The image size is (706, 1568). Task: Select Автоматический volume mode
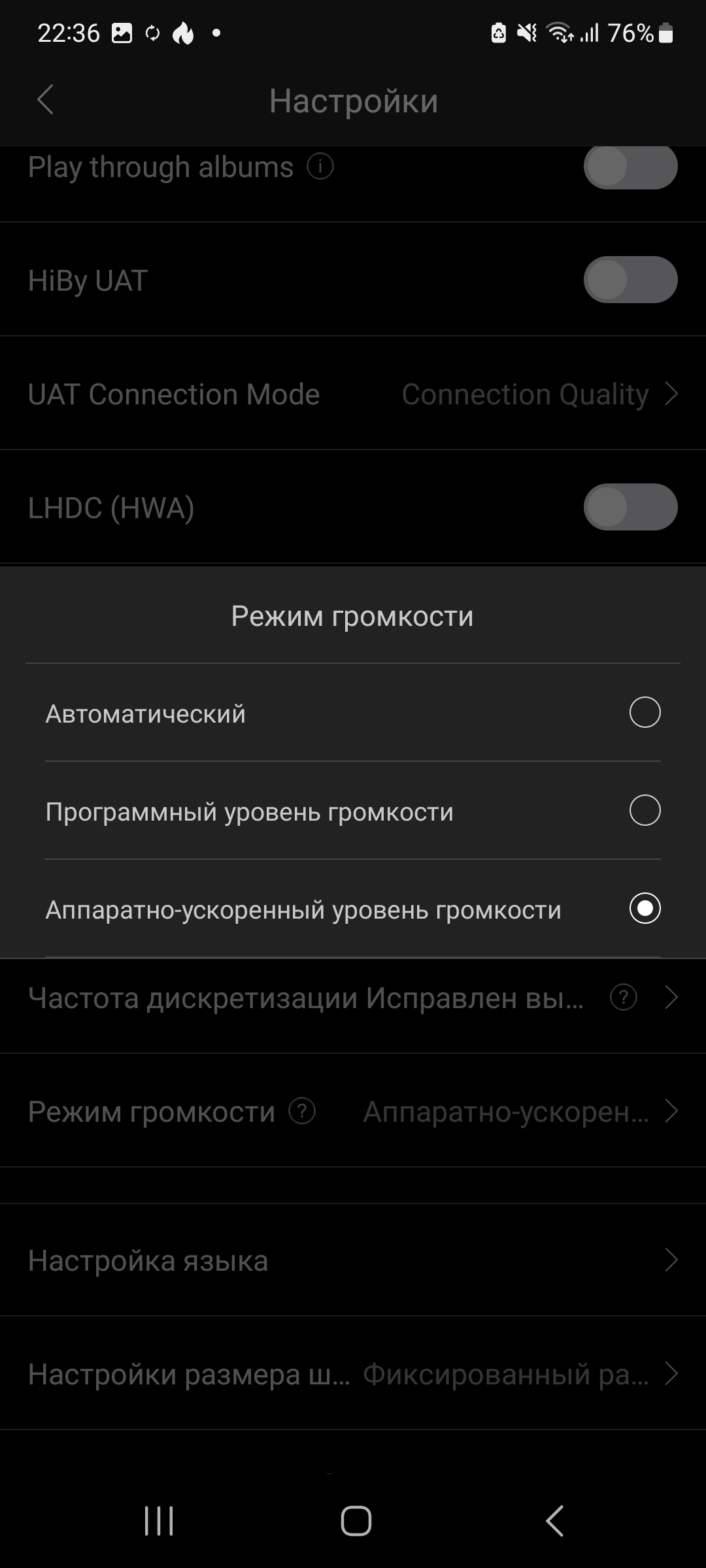click(x=644, y=712)
